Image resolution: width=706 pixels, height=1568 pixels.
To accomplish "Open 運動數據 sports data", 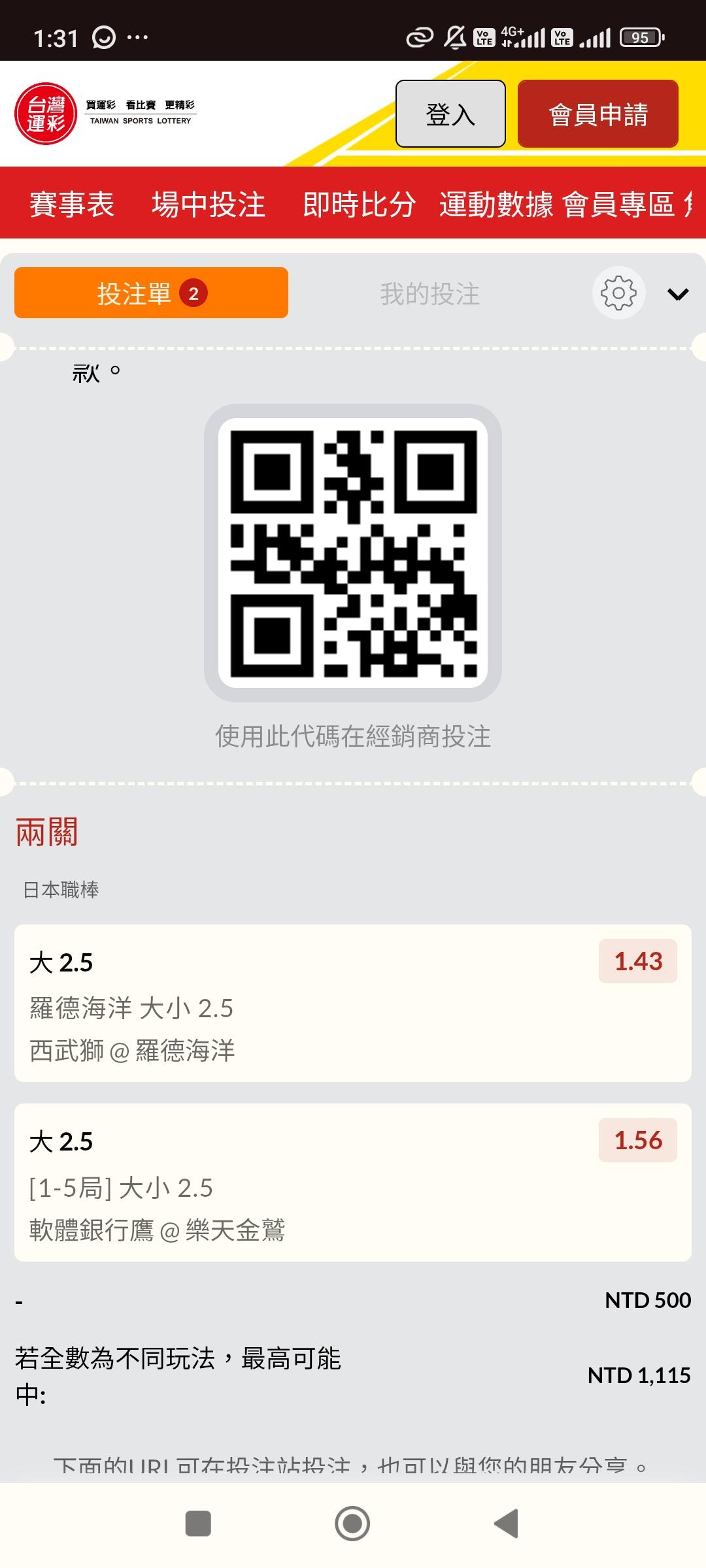I will click(496, 204).
